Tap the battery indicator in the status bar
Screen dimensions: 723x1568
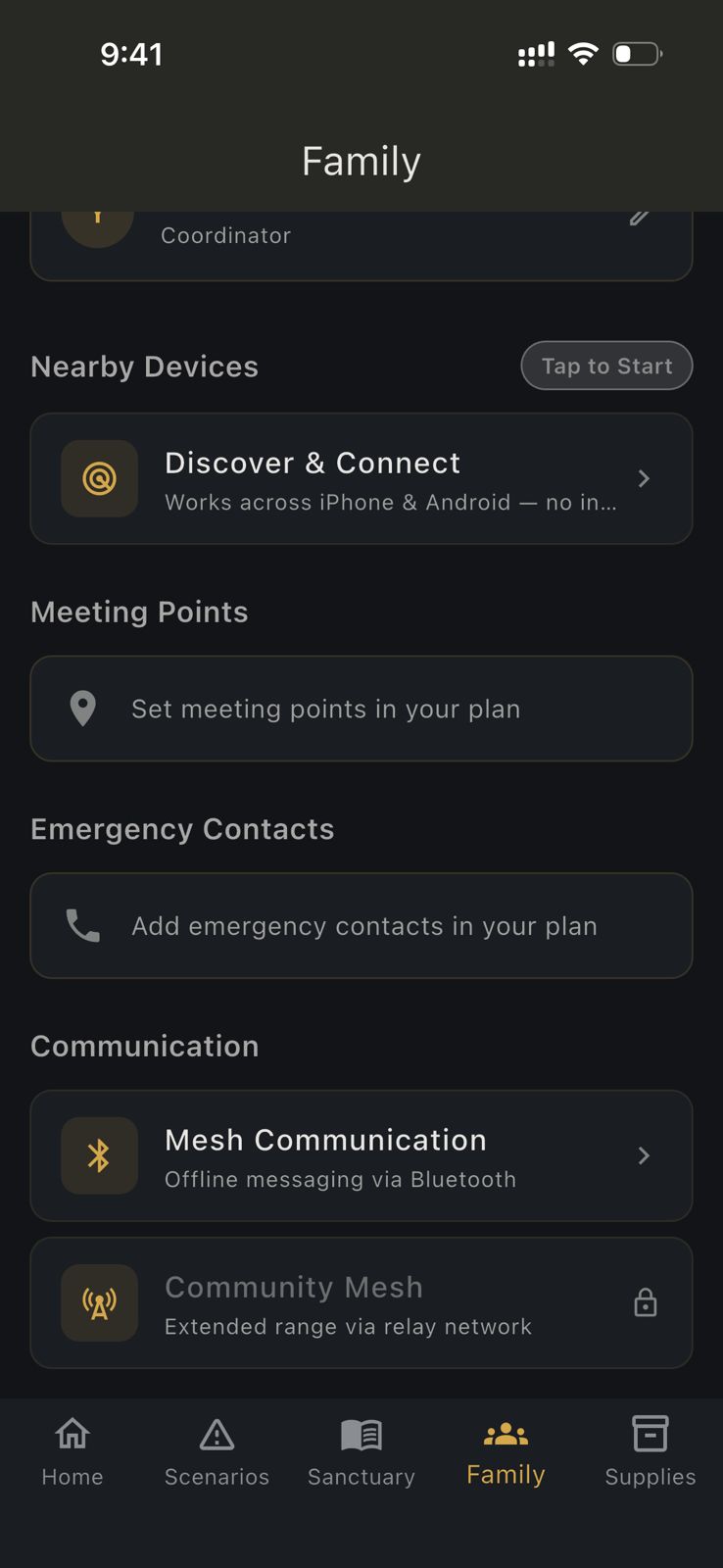[x=636, y=54]
